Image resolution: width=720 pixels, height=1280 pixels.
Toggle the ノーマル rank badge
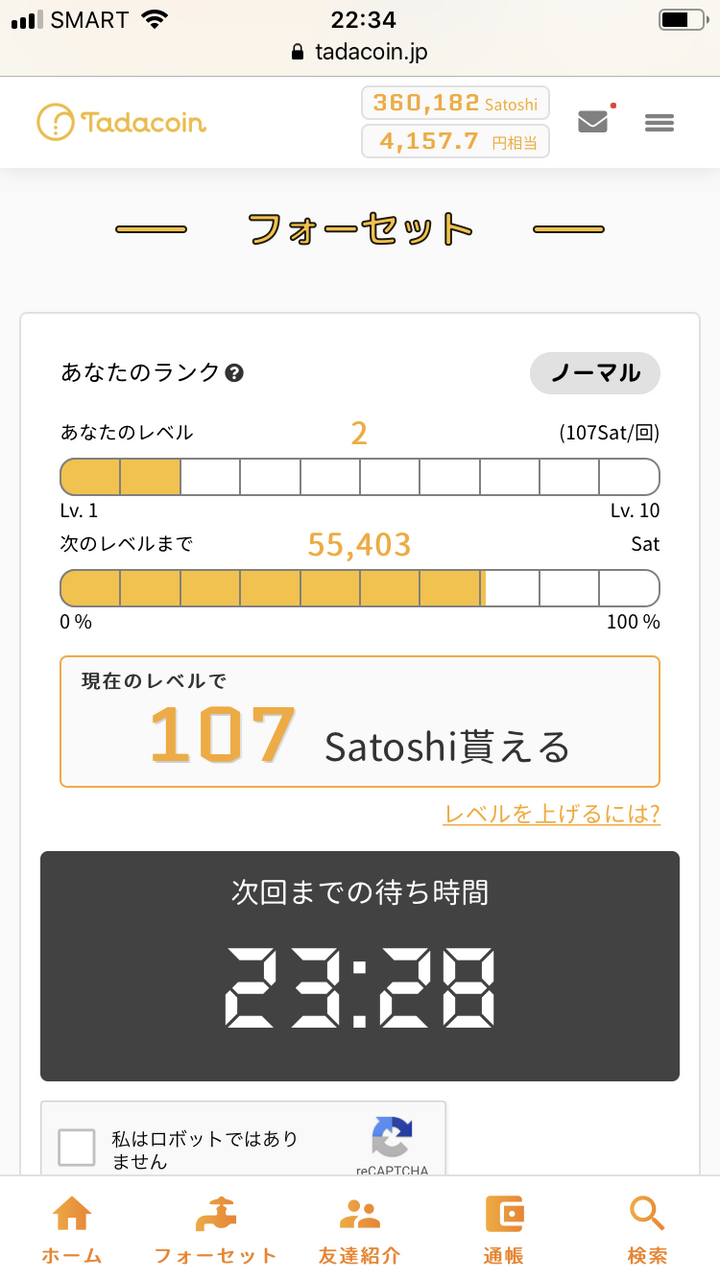coord(595,372)
